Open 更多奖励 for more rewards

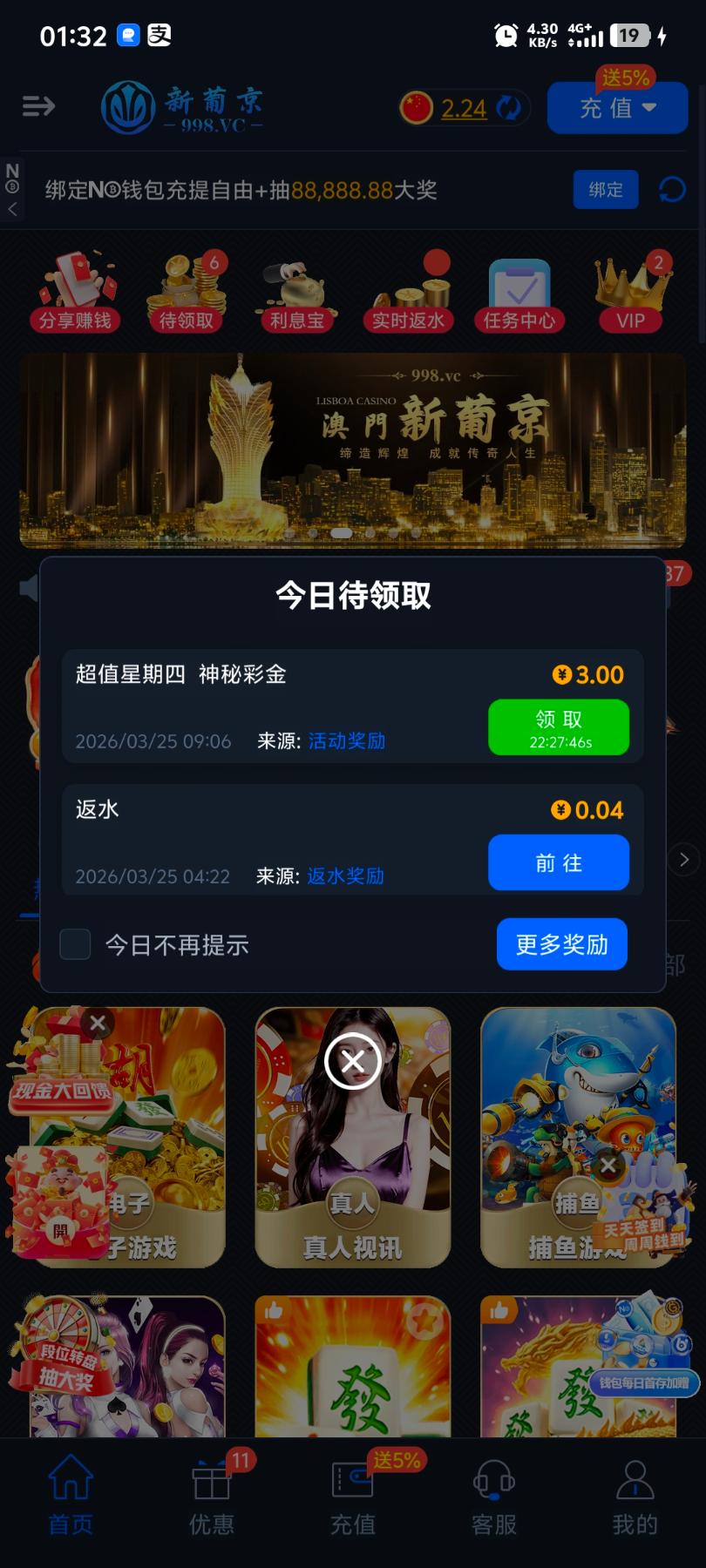(561, 944)
